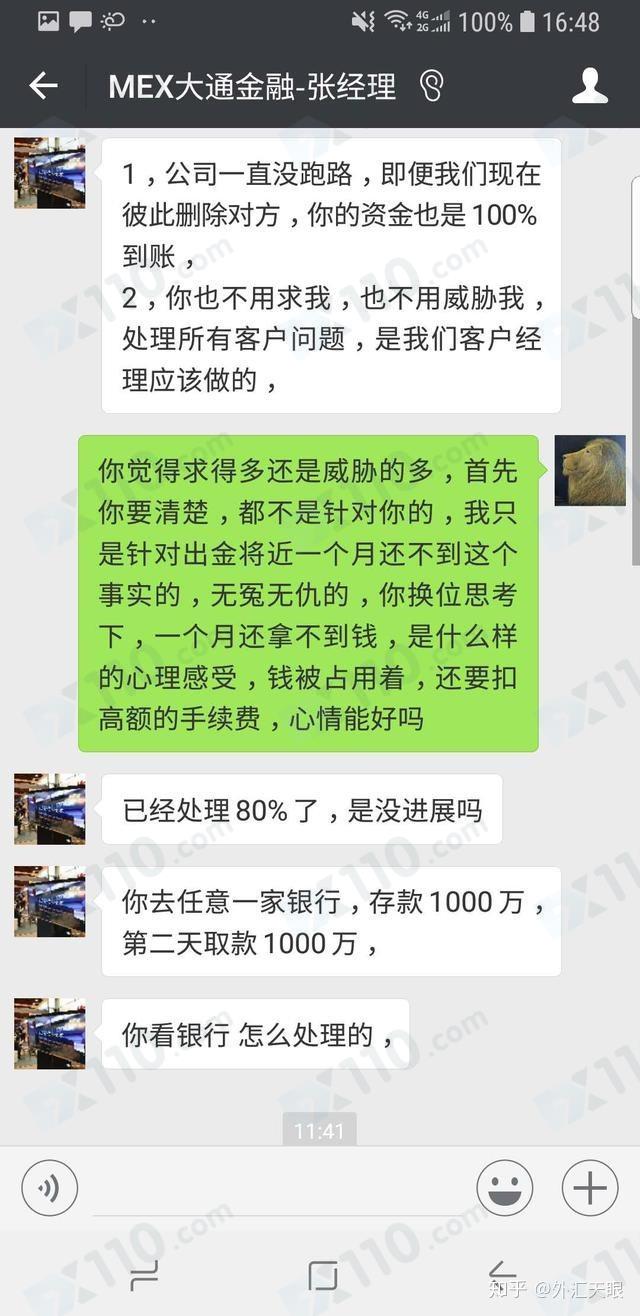640x1316 pixels.
Task: Open chat info profile icon
Action: [589, 86]
